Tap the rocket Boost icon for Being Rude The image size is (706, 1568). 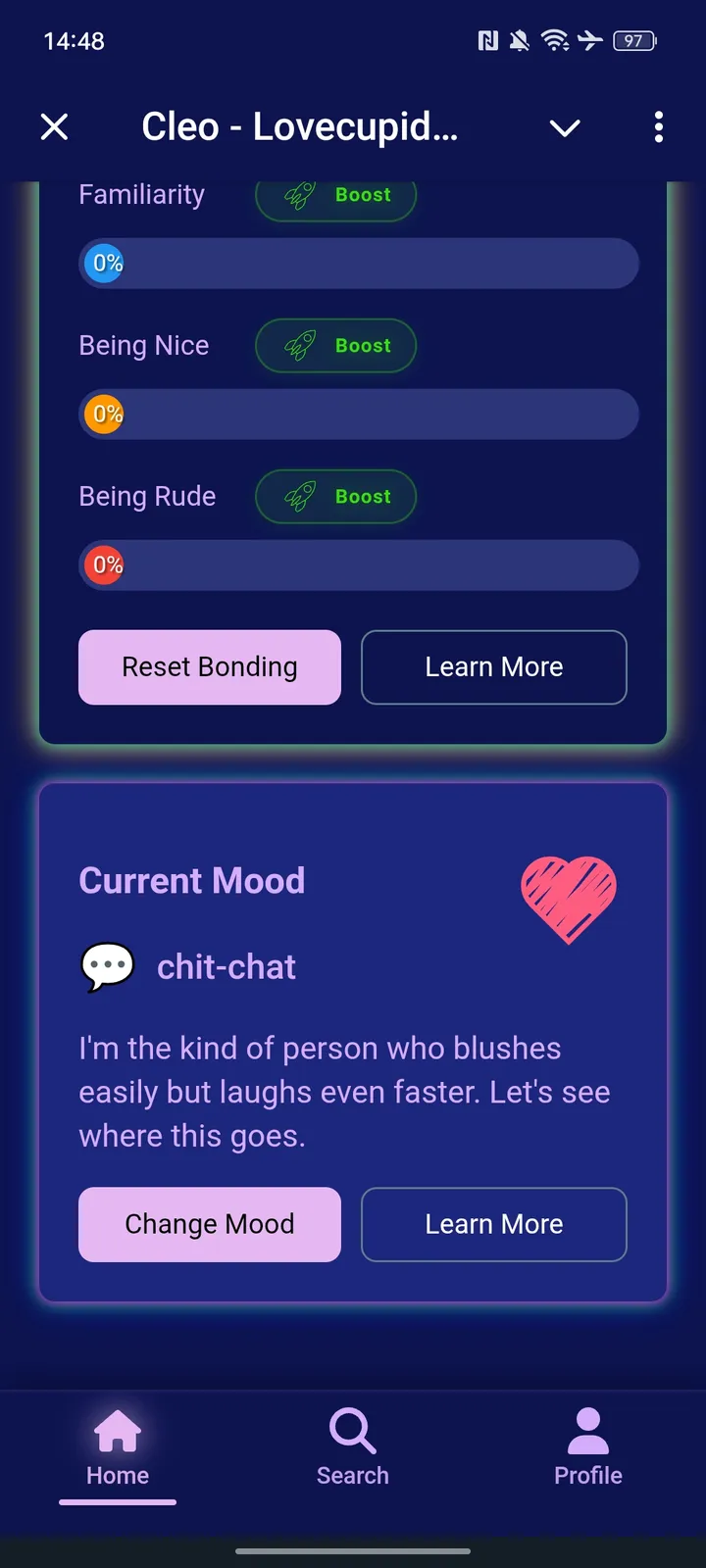pyautogui.click(x=299, y=496)
